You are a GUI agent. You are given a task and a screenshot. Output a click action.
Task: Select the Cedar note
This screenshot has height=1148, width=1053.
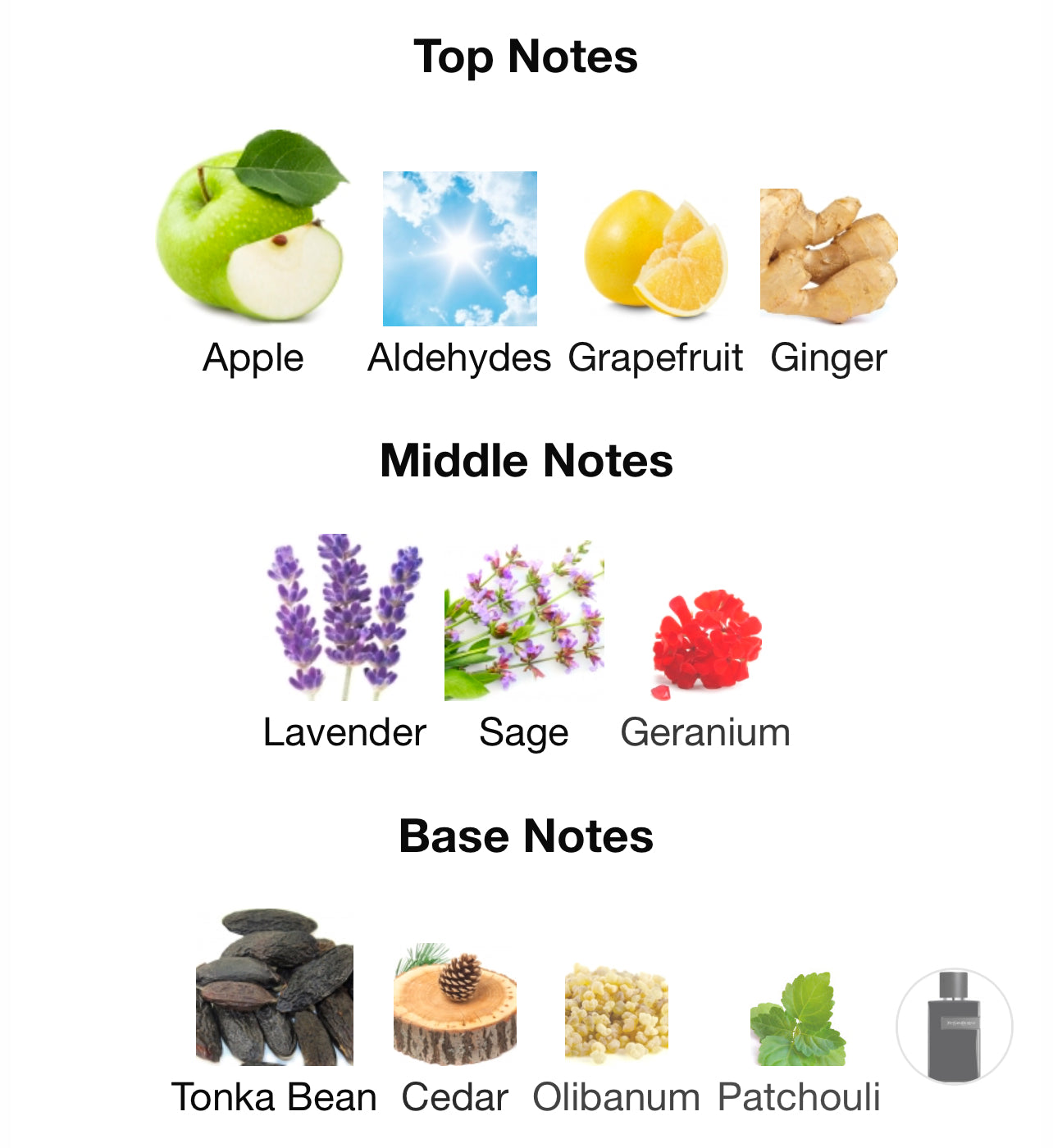[x=454, y=1005]
